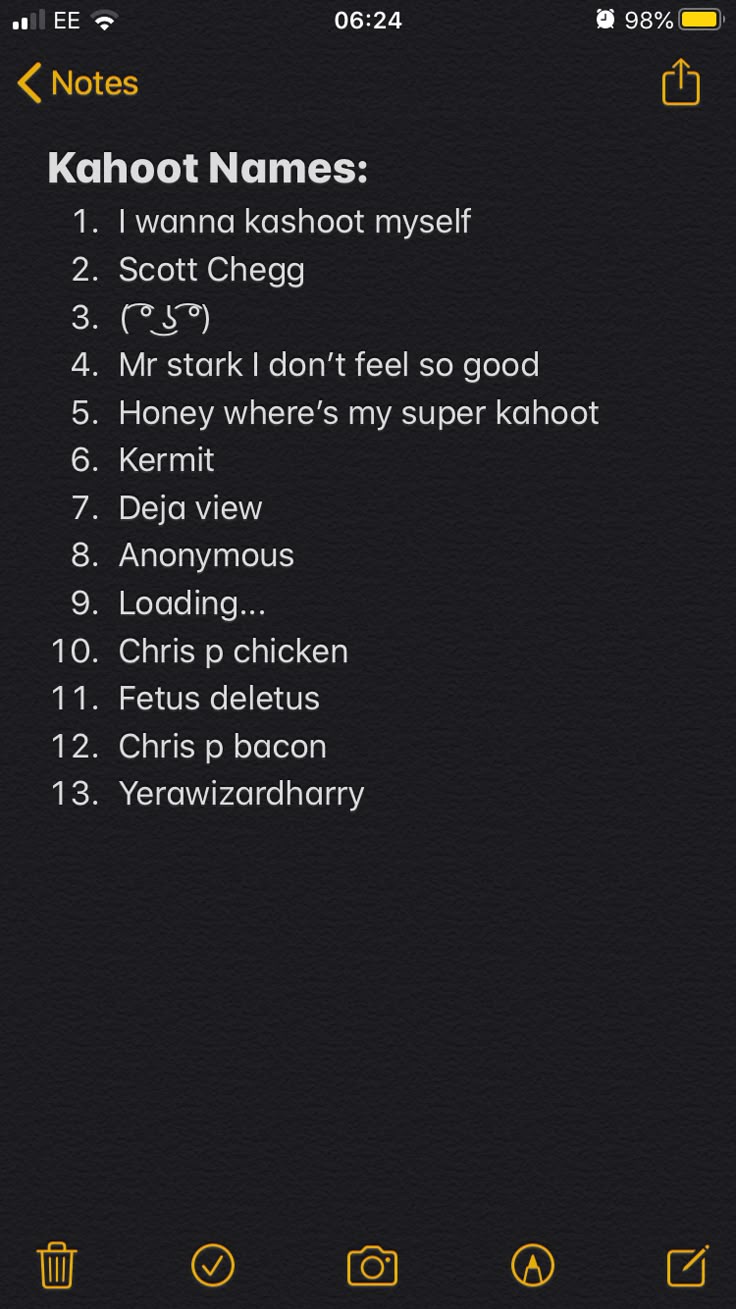Share this note
This screenshot has height=1309, width=736.
click(x=681, y=82)
